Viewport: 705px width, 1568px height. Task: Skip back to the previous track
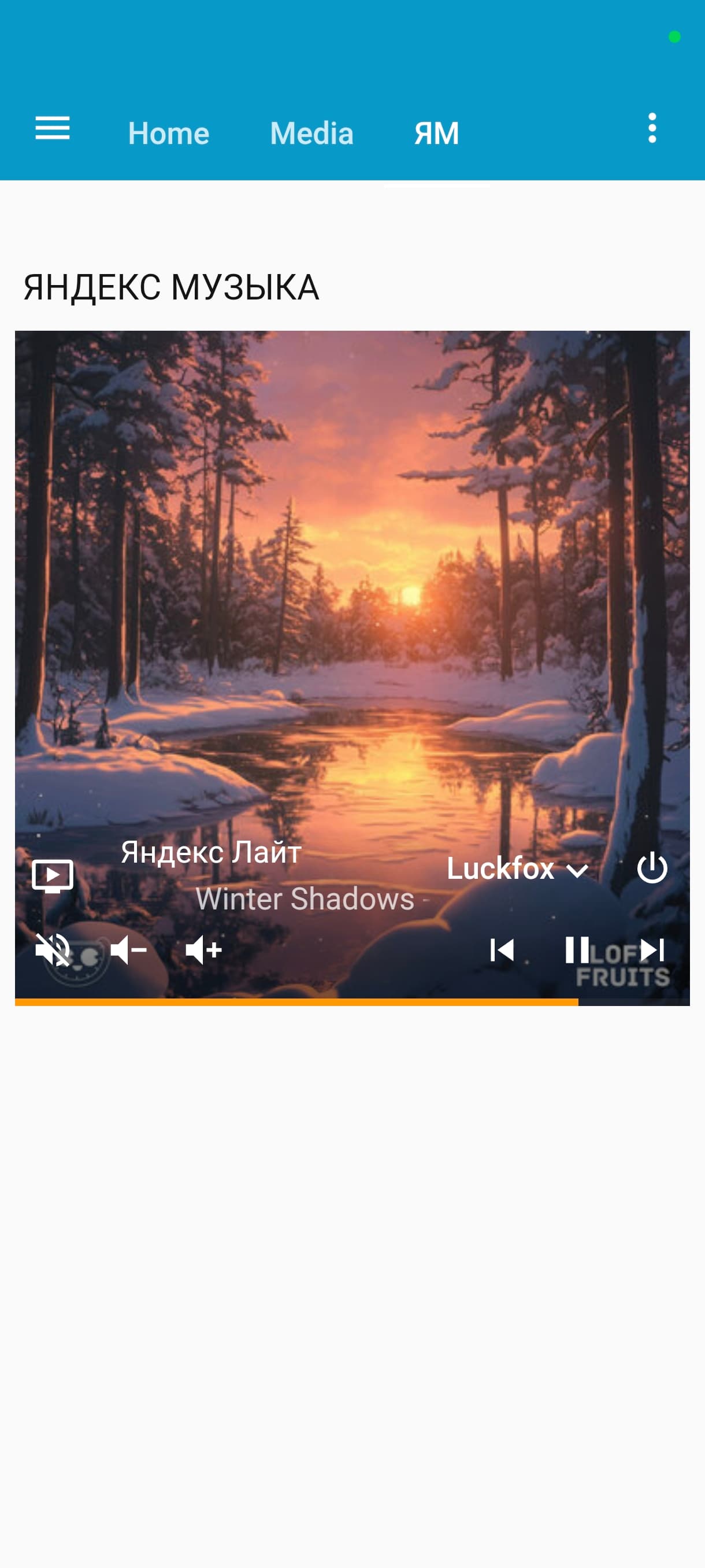[x=502, y=949]
